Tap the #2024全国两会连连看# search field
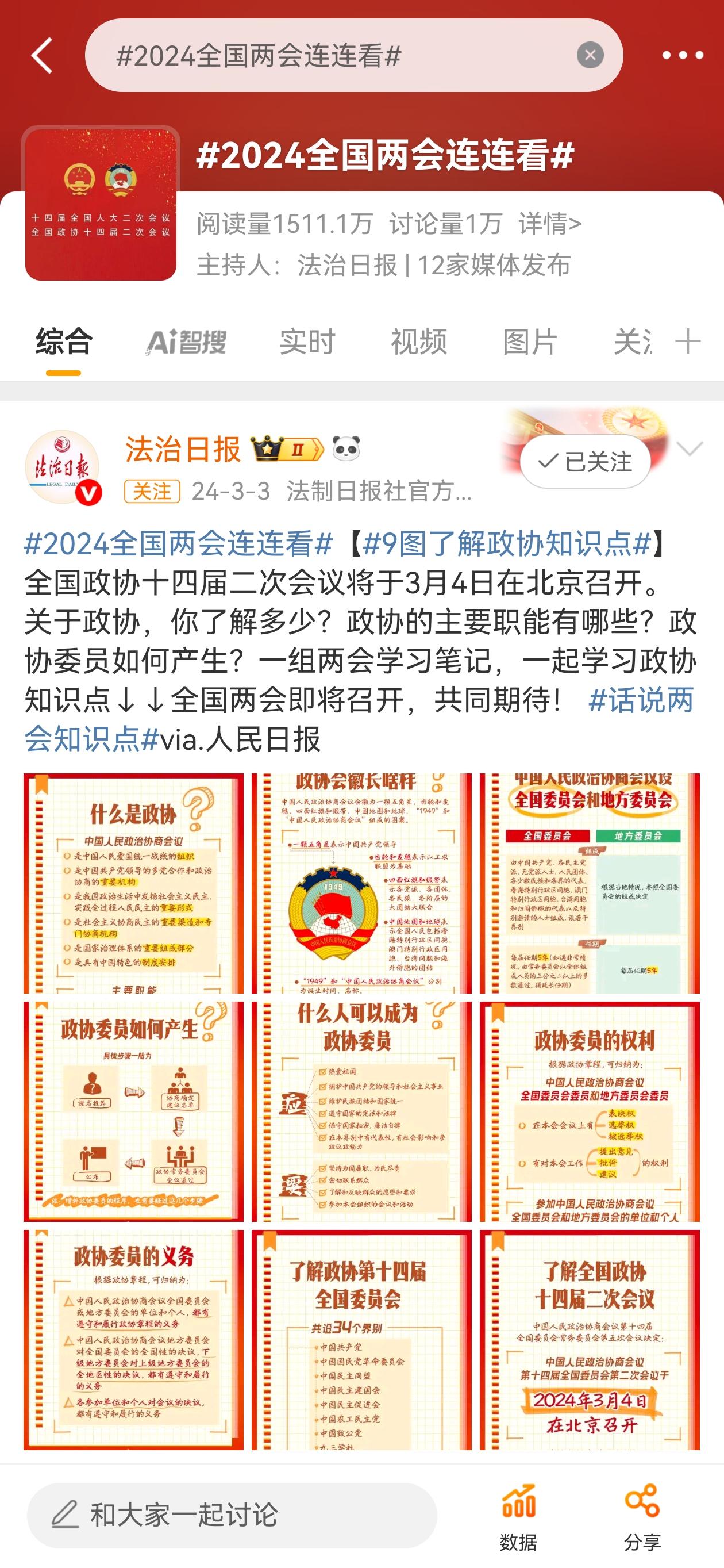The image size is (724, 1568). coord(329,55)
